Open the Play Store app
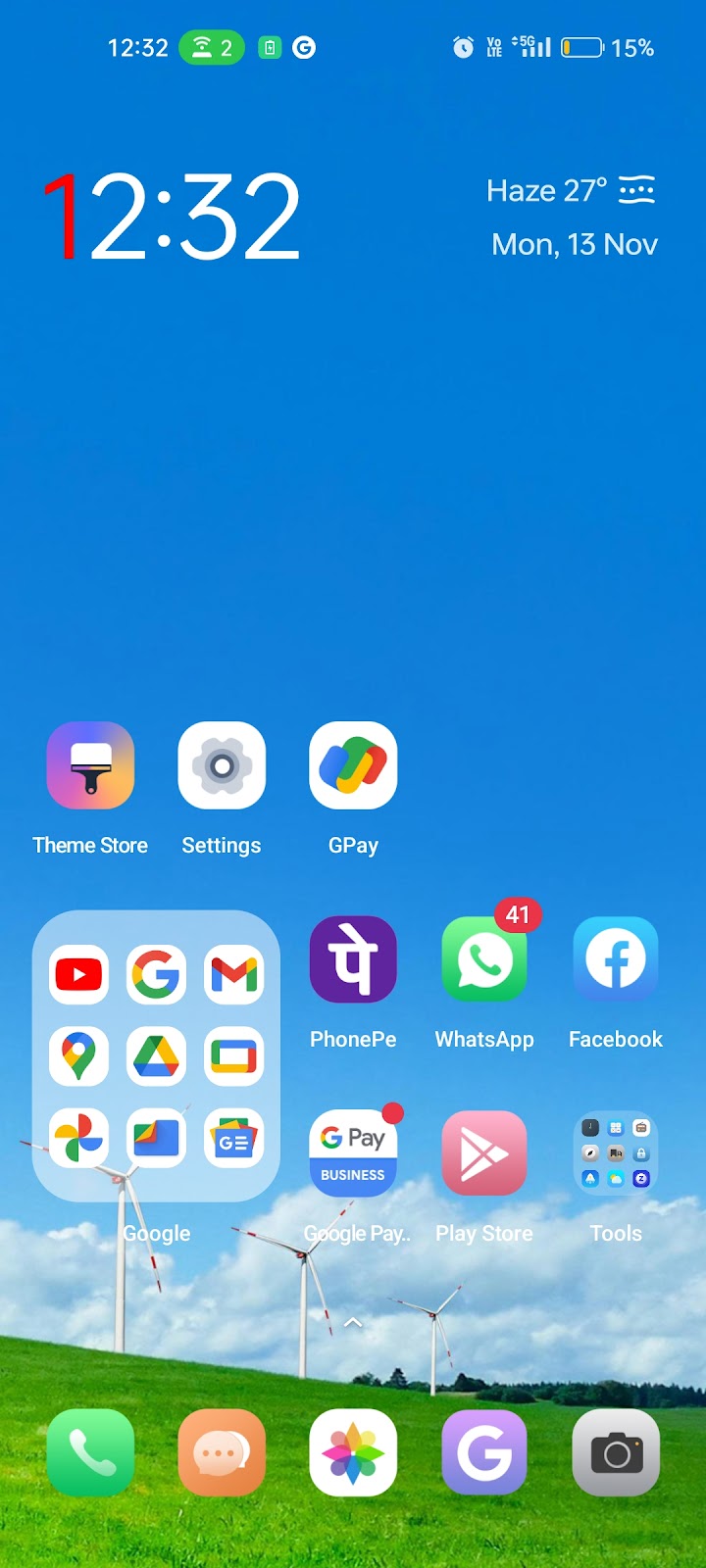The image size is (706, 1568). tap(484, 1153)
